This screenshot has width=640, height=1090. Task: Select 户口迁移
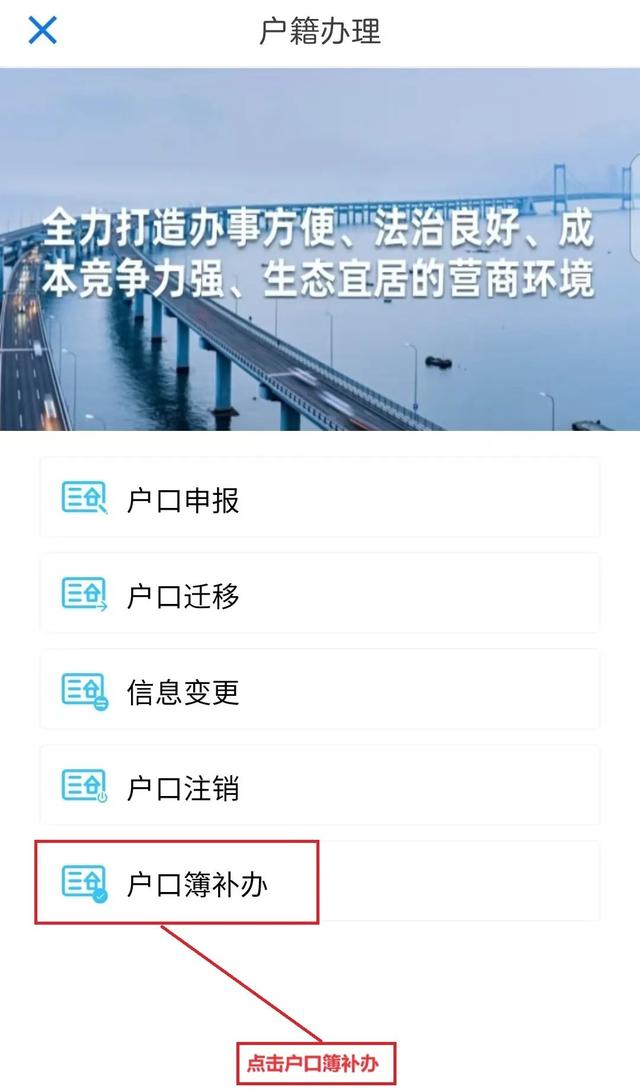(320, 594)
